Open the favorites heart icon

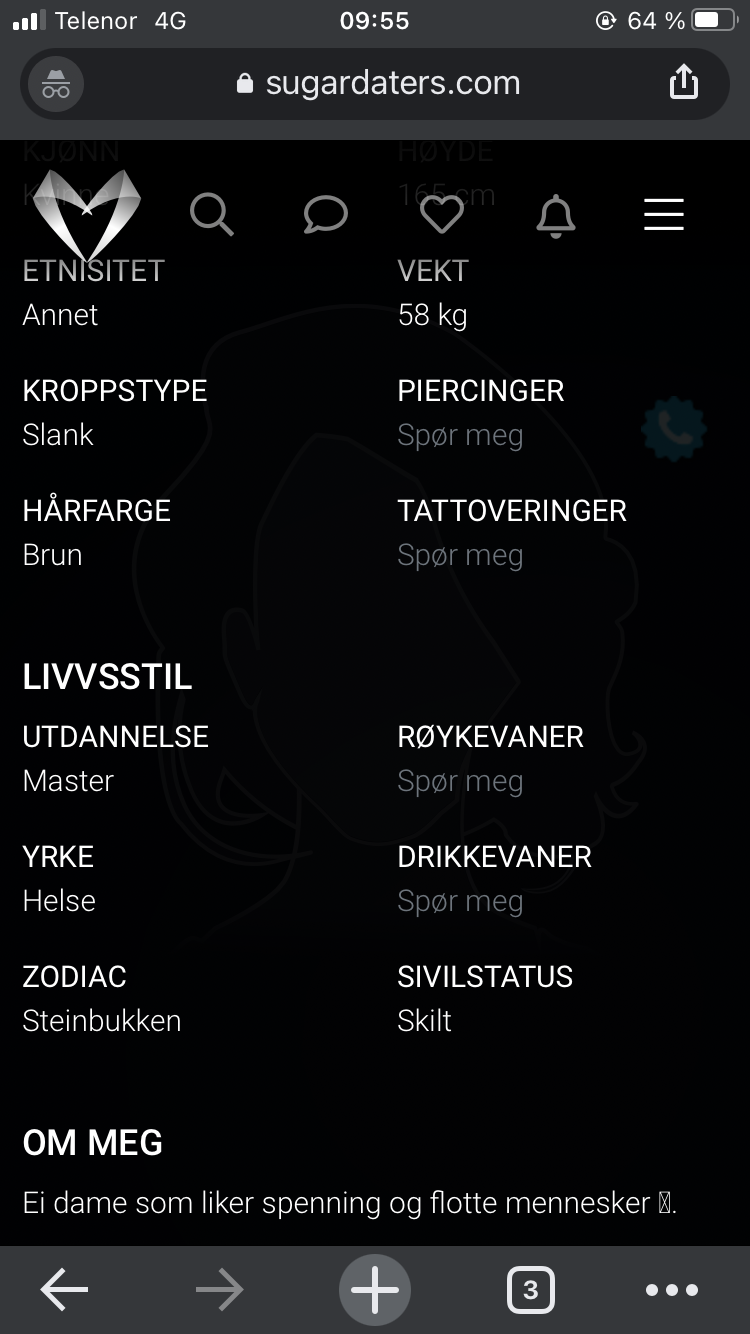point(441,214)
